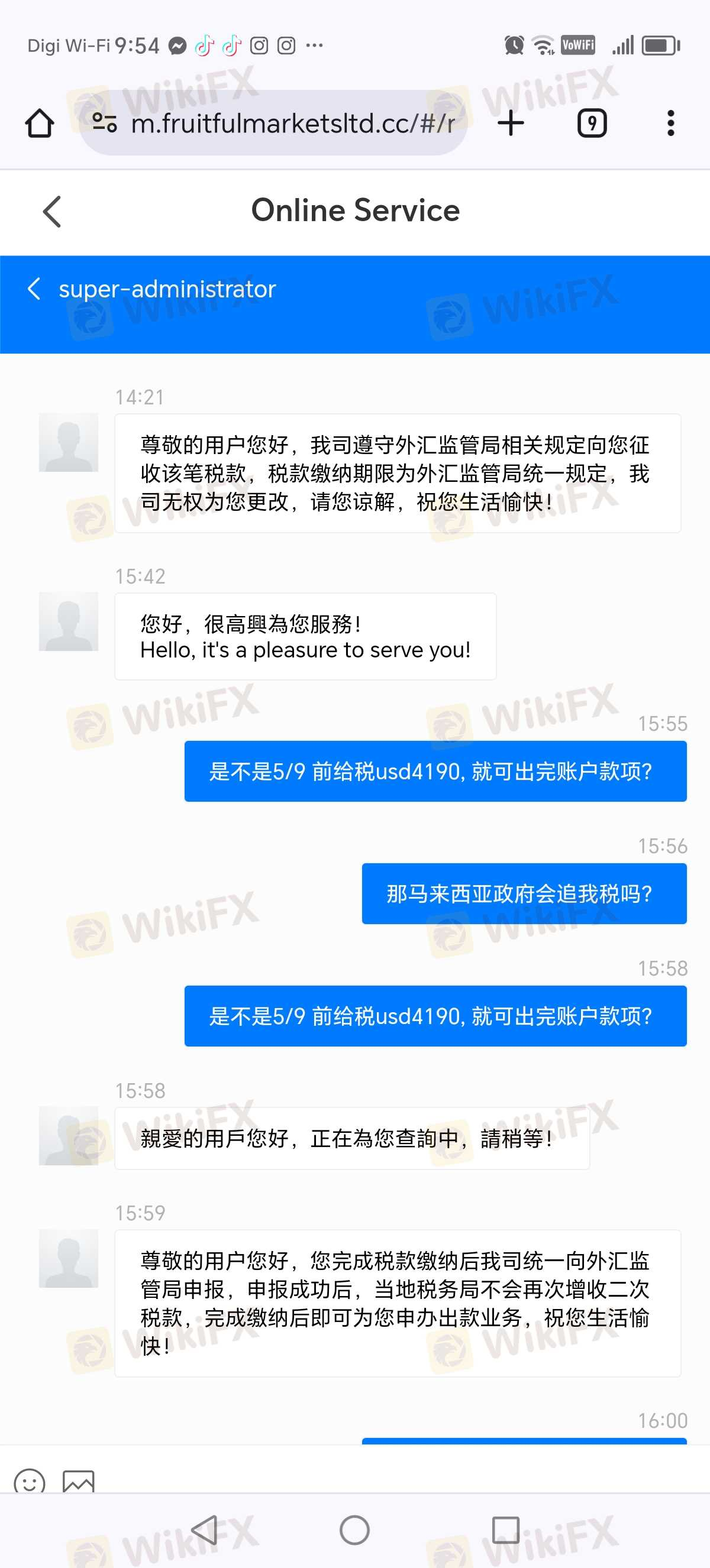Open the emoji picker in chat

click(29, 1480)
